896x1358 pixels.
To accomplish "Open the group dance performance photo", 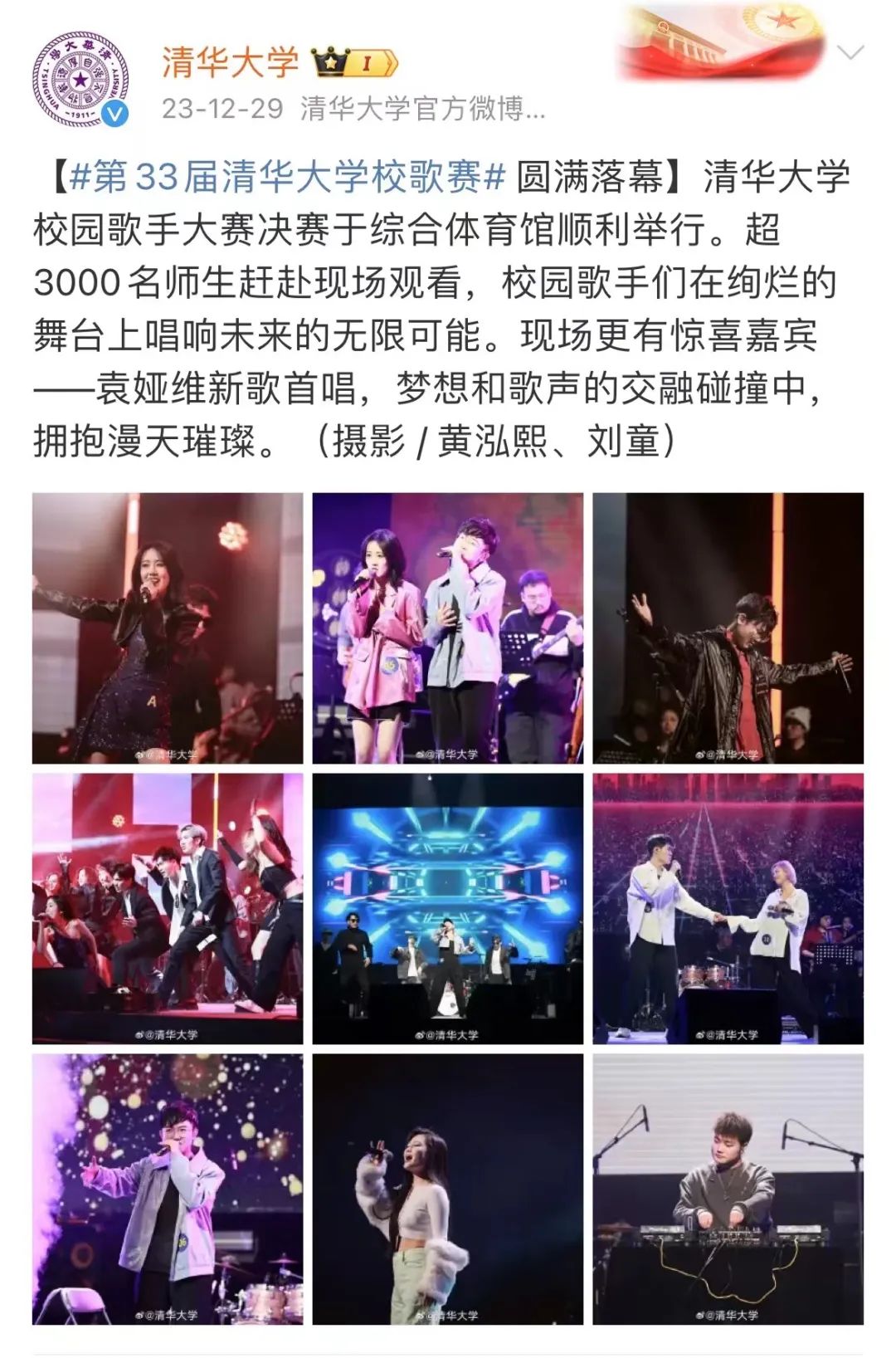I will (x=168, y=909).
